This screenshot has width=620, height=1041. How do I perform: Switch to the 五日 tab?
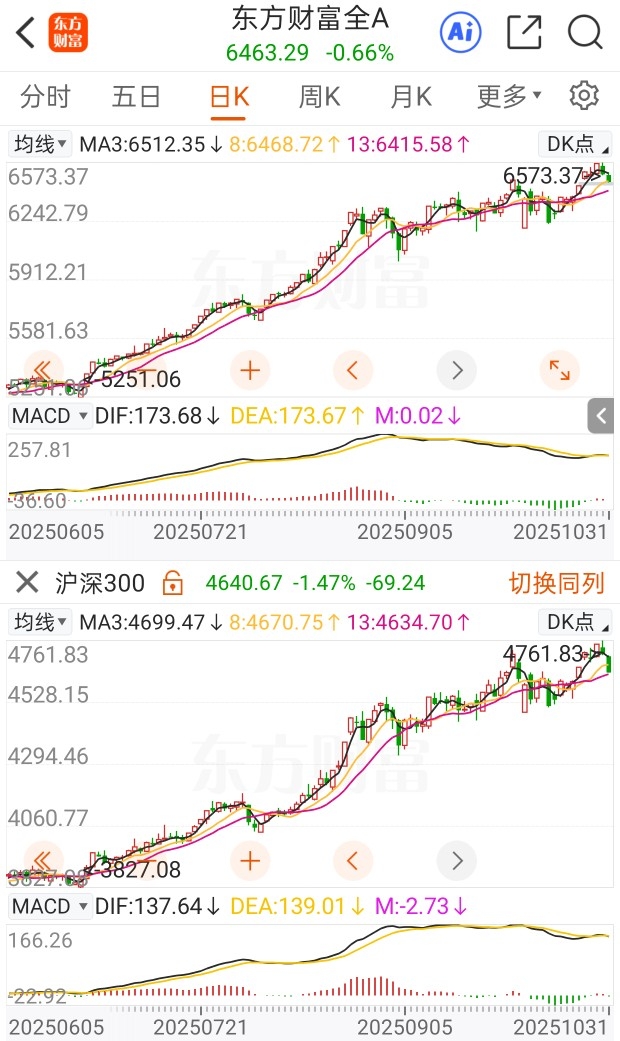[137, 97]
